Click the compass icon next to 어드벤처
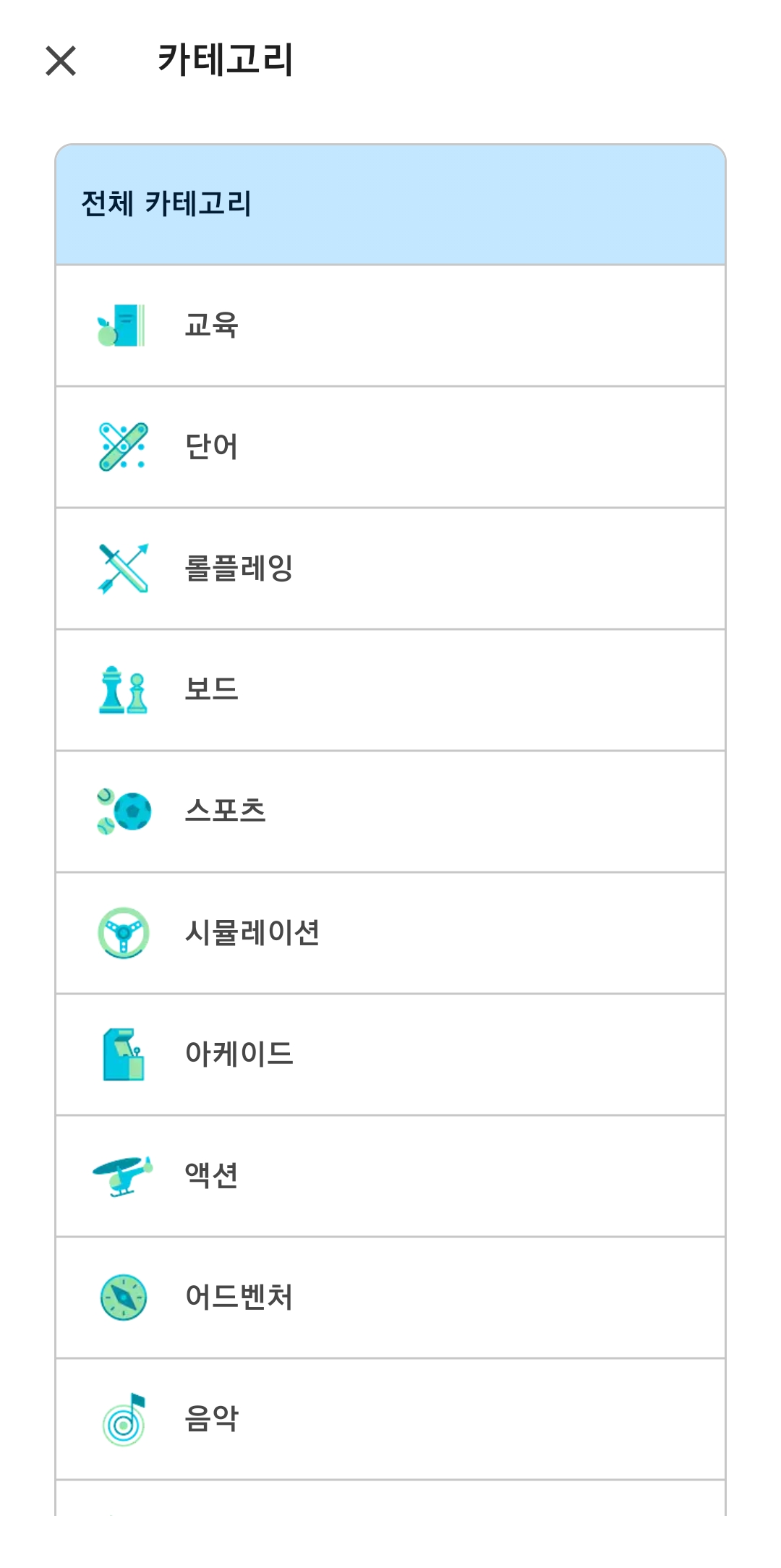The width and height of the screenshot is (781, 1568). (x=123, y=1298)
